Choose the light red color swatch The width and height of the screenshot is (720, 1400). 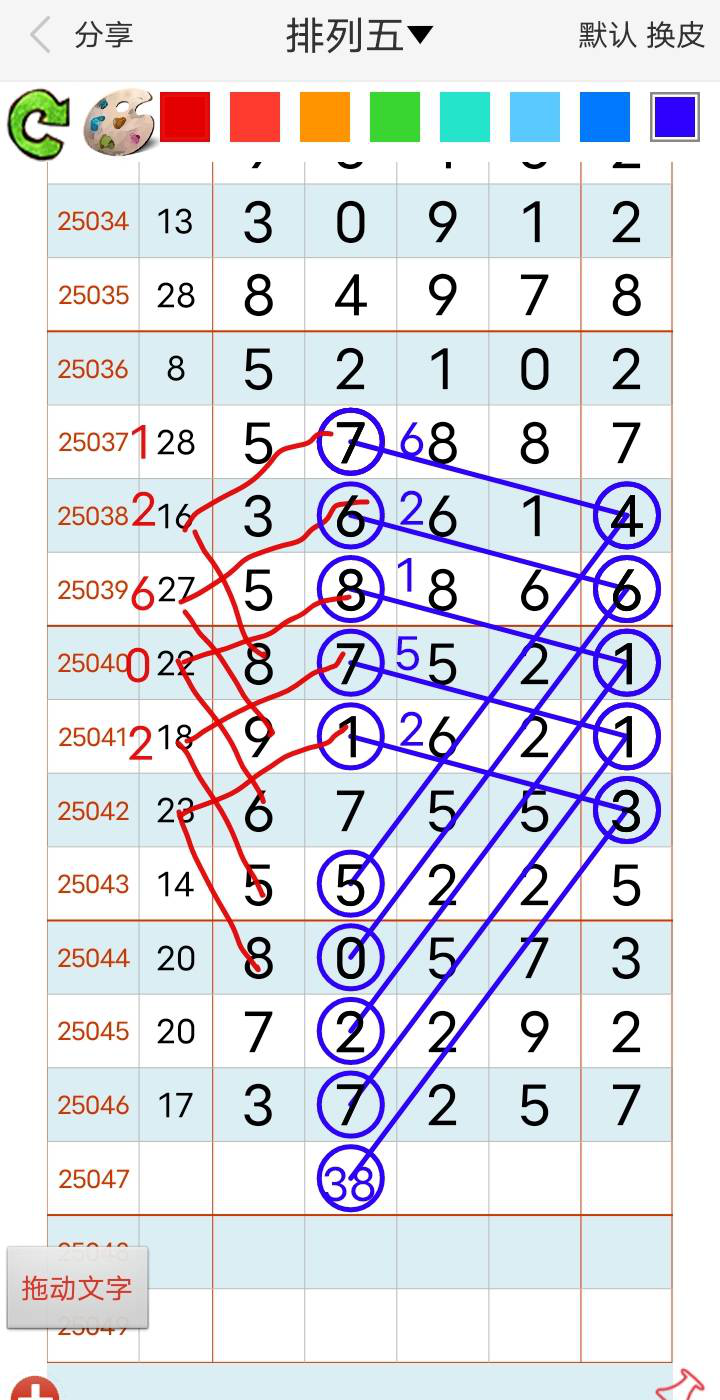pos(255,117)
